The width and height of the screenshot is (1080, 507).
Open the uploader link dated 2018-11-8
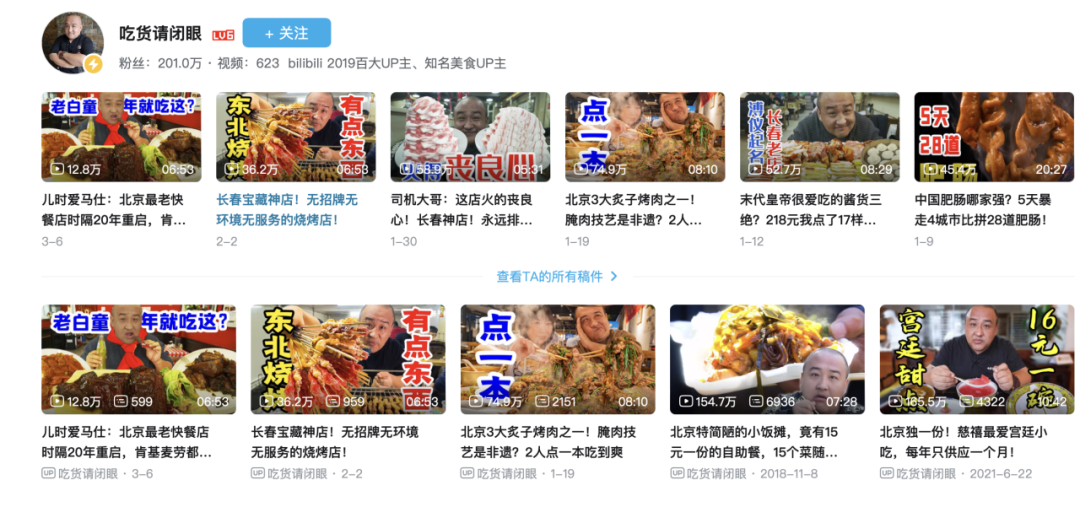coord(716,473)
